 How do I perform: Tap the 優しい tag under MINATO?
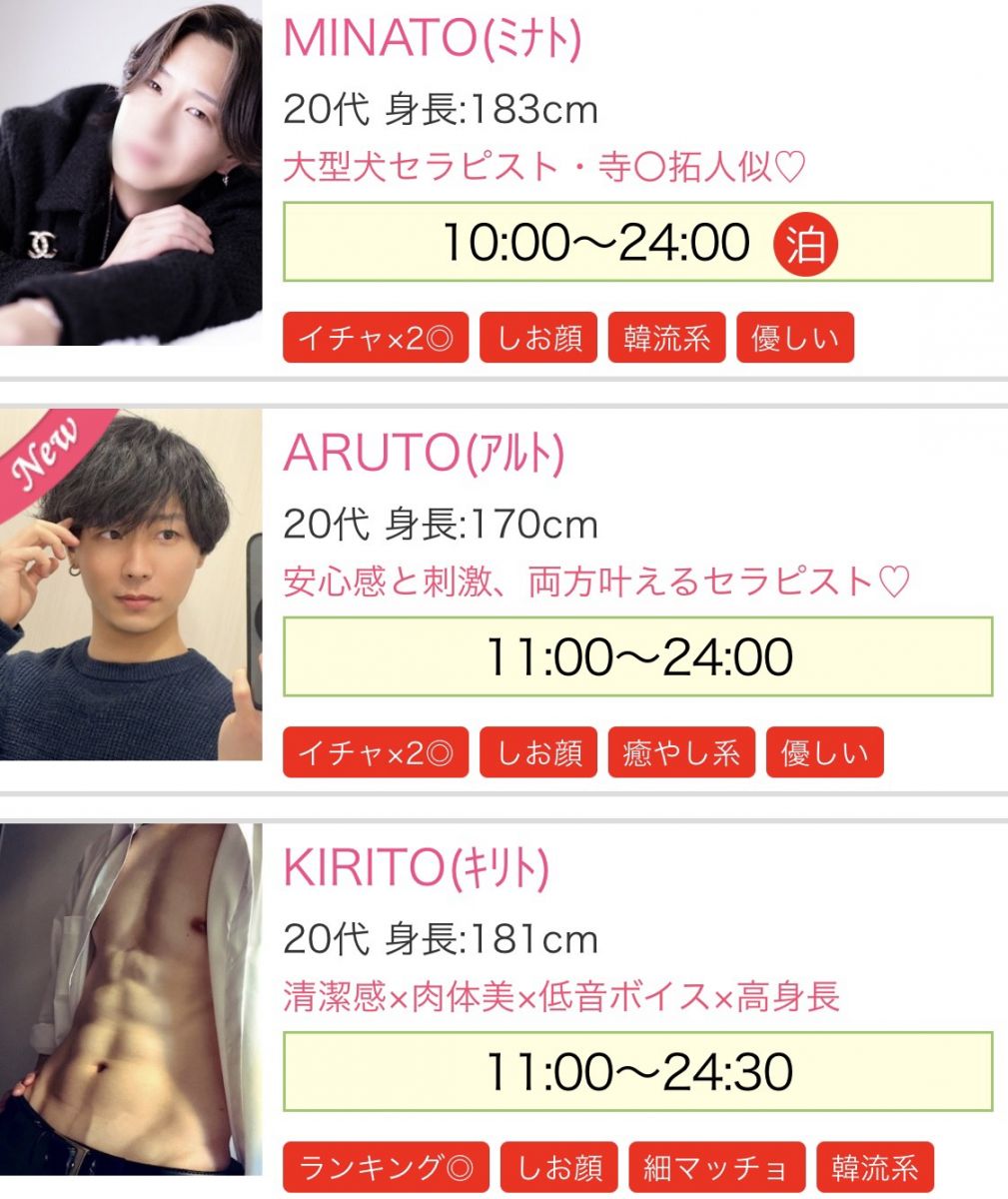point(795,338)
